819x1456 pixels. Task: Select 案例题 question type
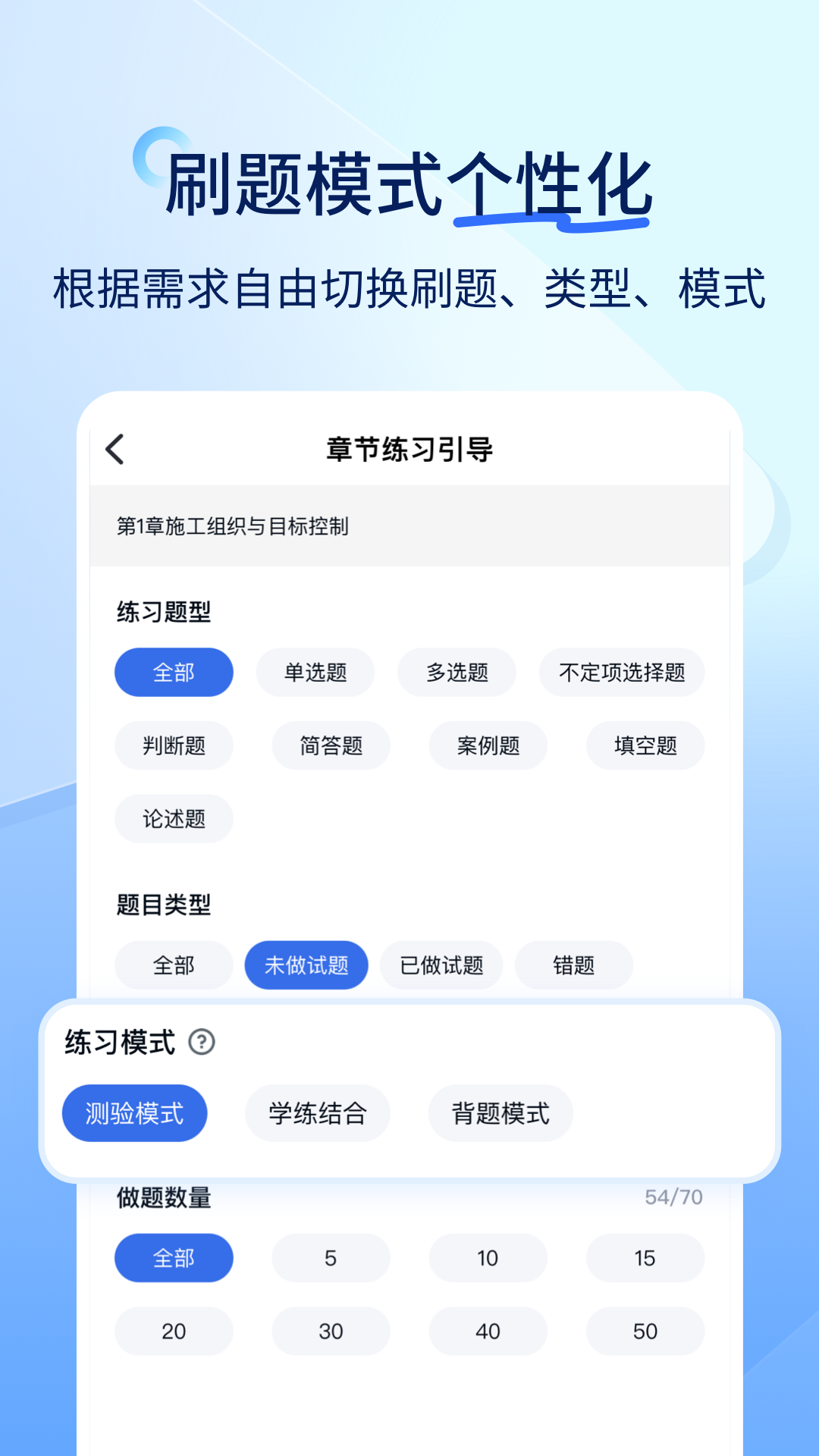click(x=488, y=745)
